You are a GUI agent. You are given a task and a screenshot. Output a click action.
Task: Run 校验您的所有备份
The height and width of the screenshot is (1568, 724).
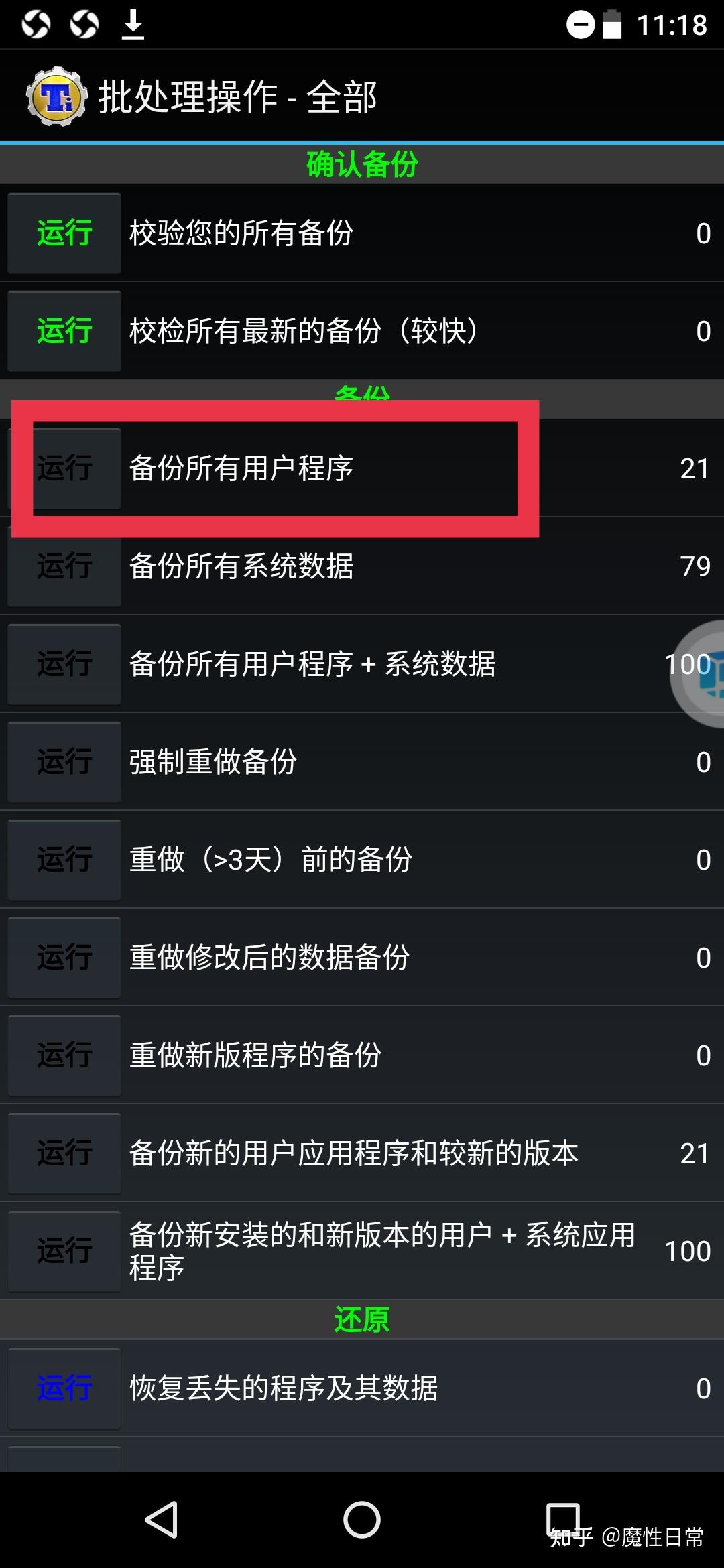[64, 233]
